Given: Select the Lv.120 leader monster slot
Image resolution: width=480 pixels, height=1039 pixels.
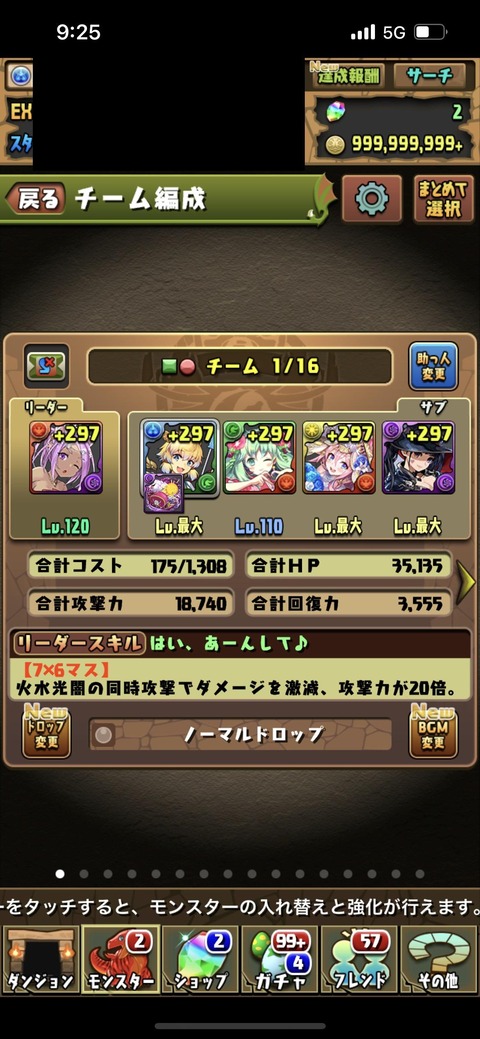Looking at the screenshot, I should (66, 459).
